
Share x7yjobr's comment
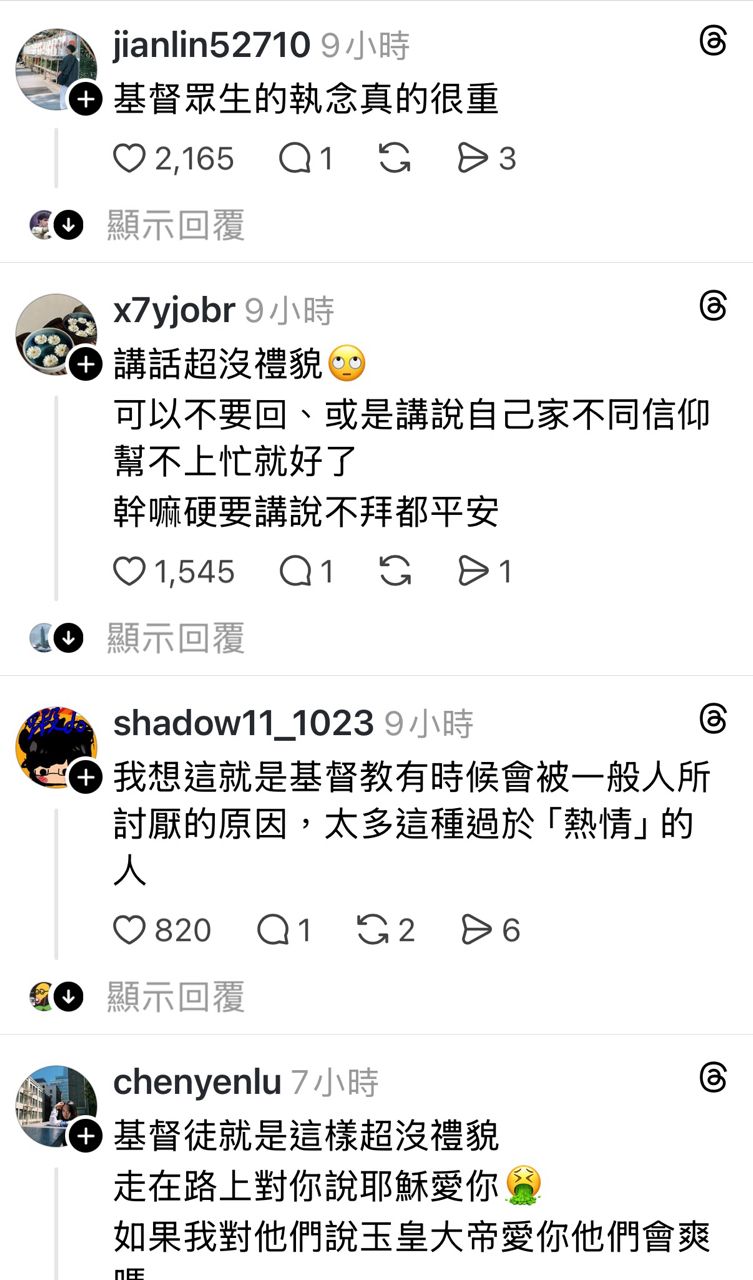[x=473, y=571]
